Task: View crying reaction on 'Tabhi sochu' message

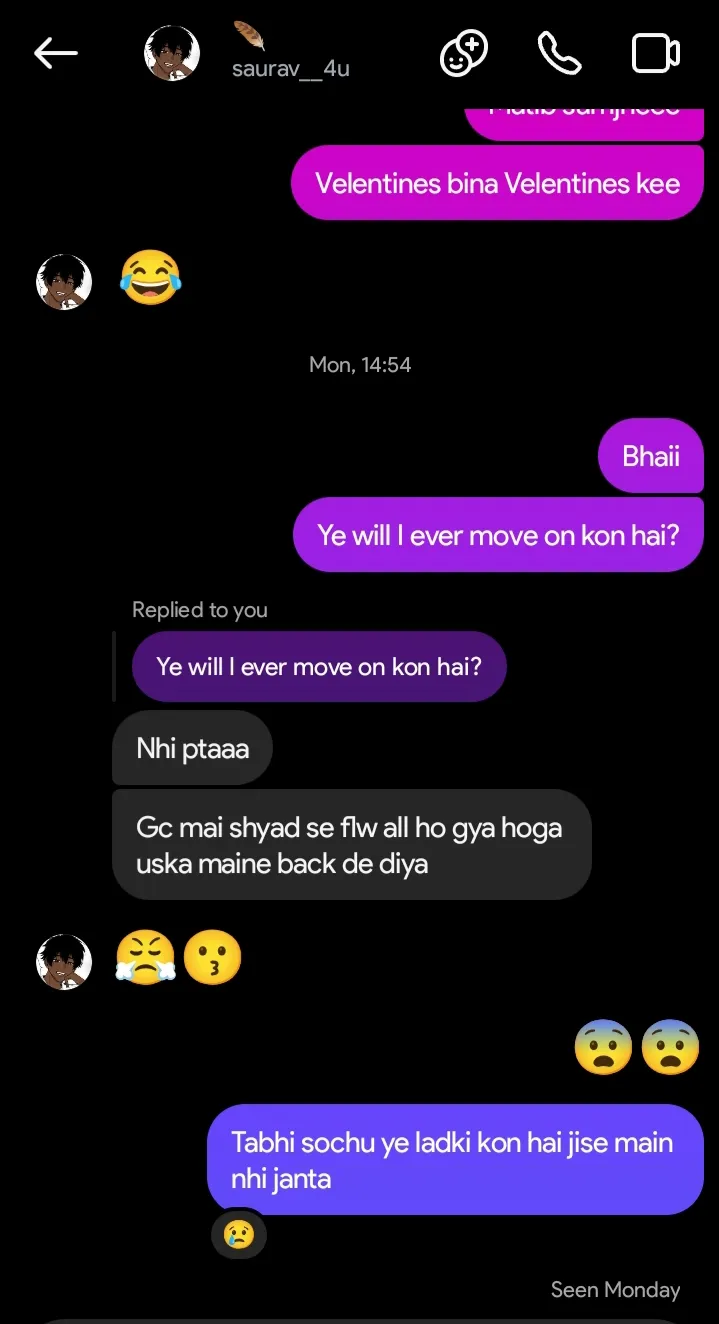Action: click(x=239, y=1235)
